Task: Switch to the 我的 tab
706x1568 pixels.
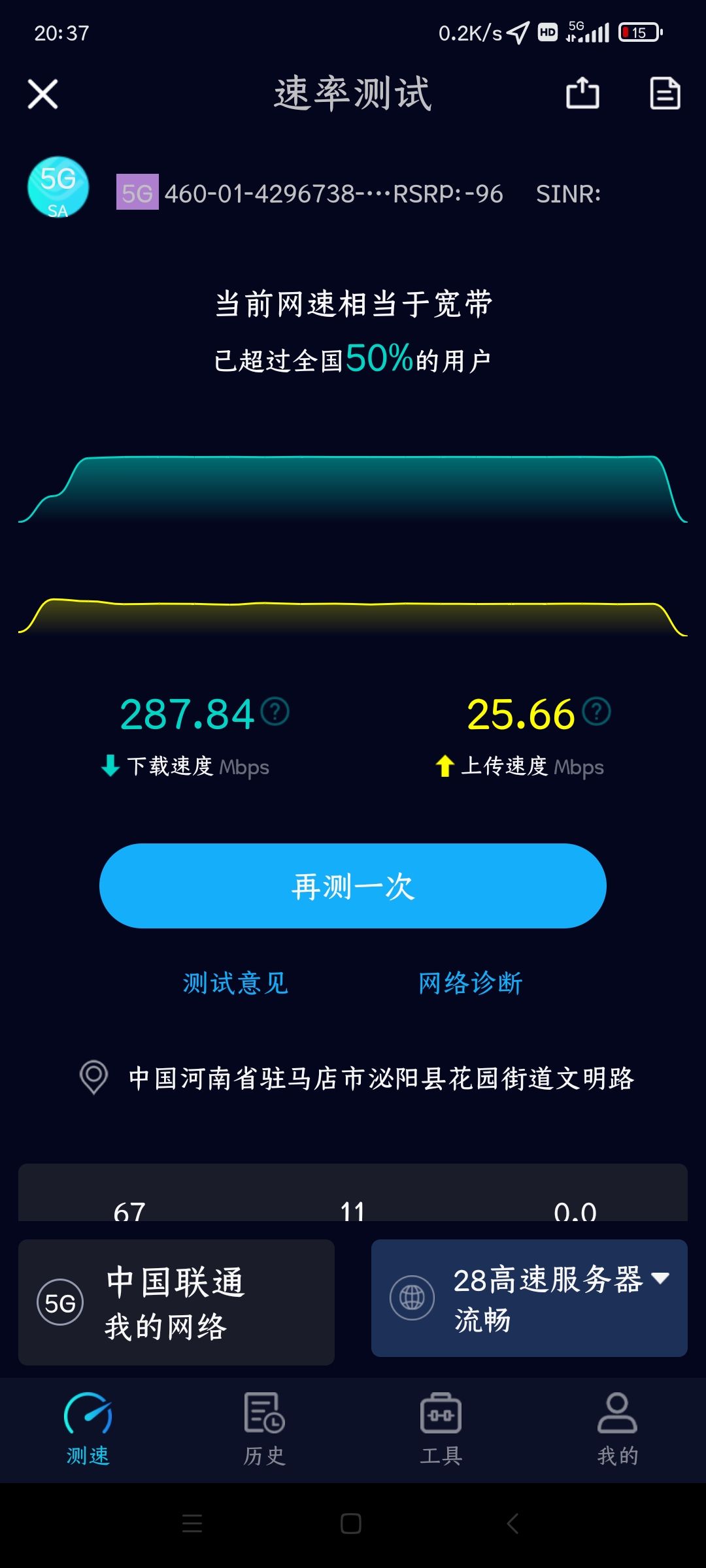Action: [617, 1429]
